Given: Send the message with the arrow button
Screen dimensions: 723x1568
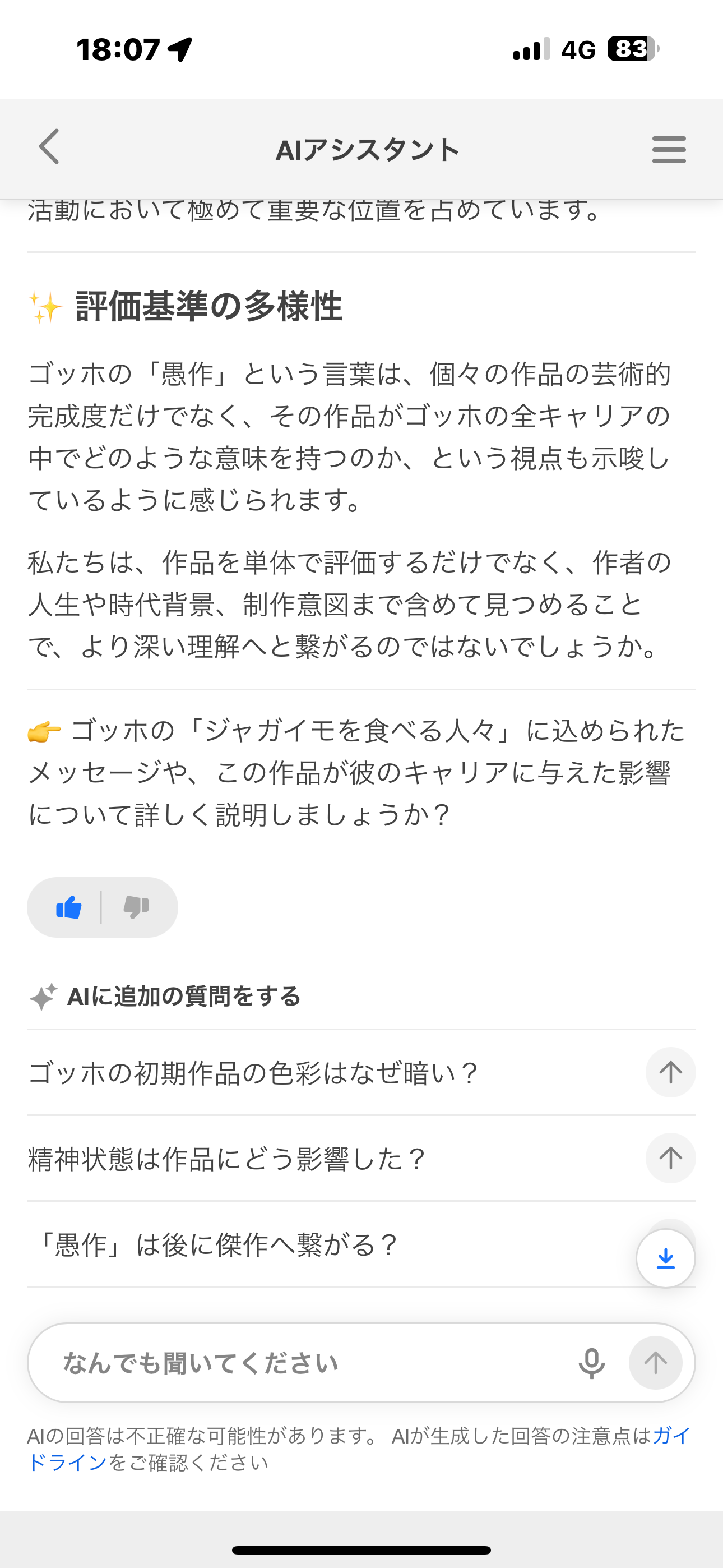Looking at the screenshot, I should coord(655,1363).
